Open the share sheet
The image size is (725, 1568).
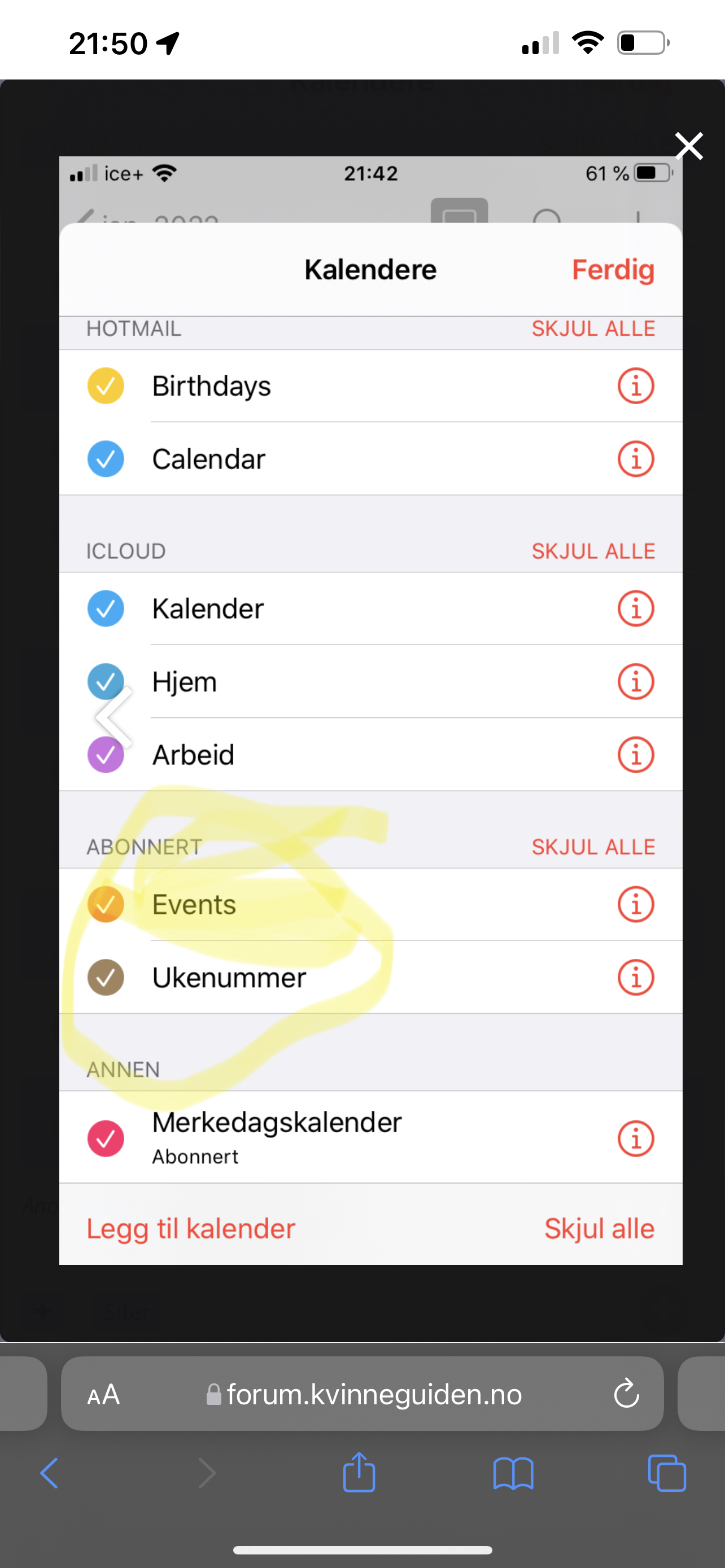(359, 1472)
